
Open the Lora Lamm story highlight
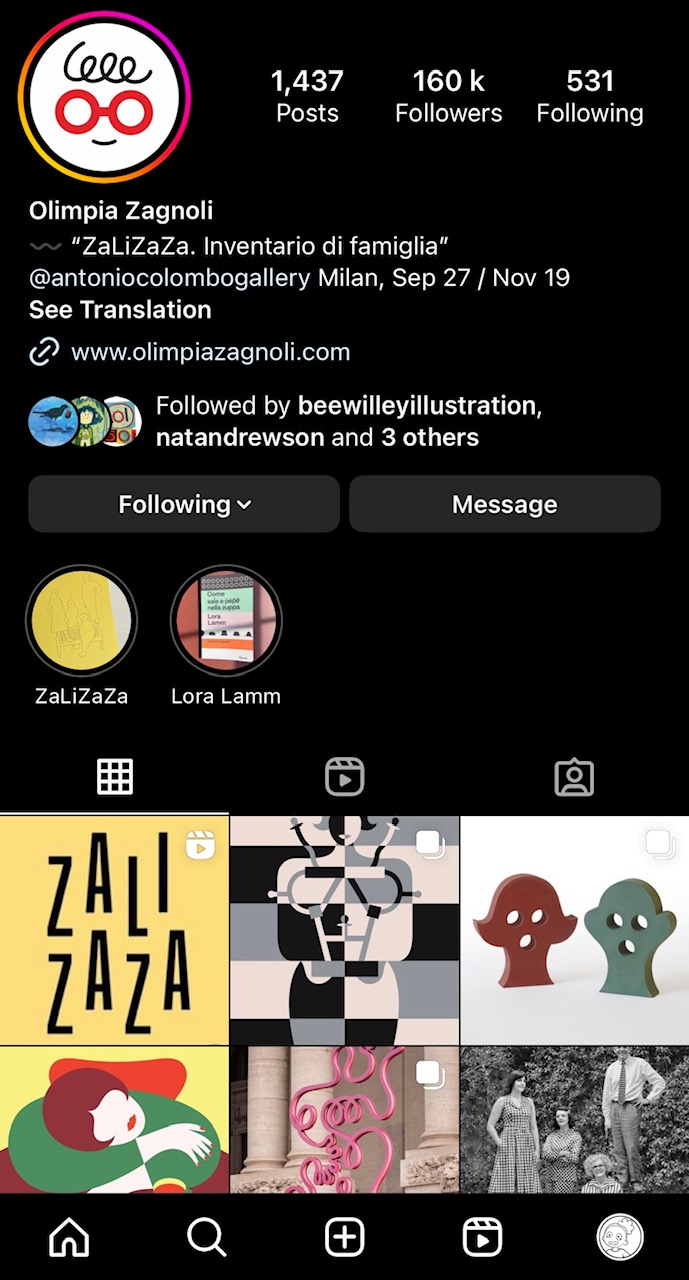(226, 621)
